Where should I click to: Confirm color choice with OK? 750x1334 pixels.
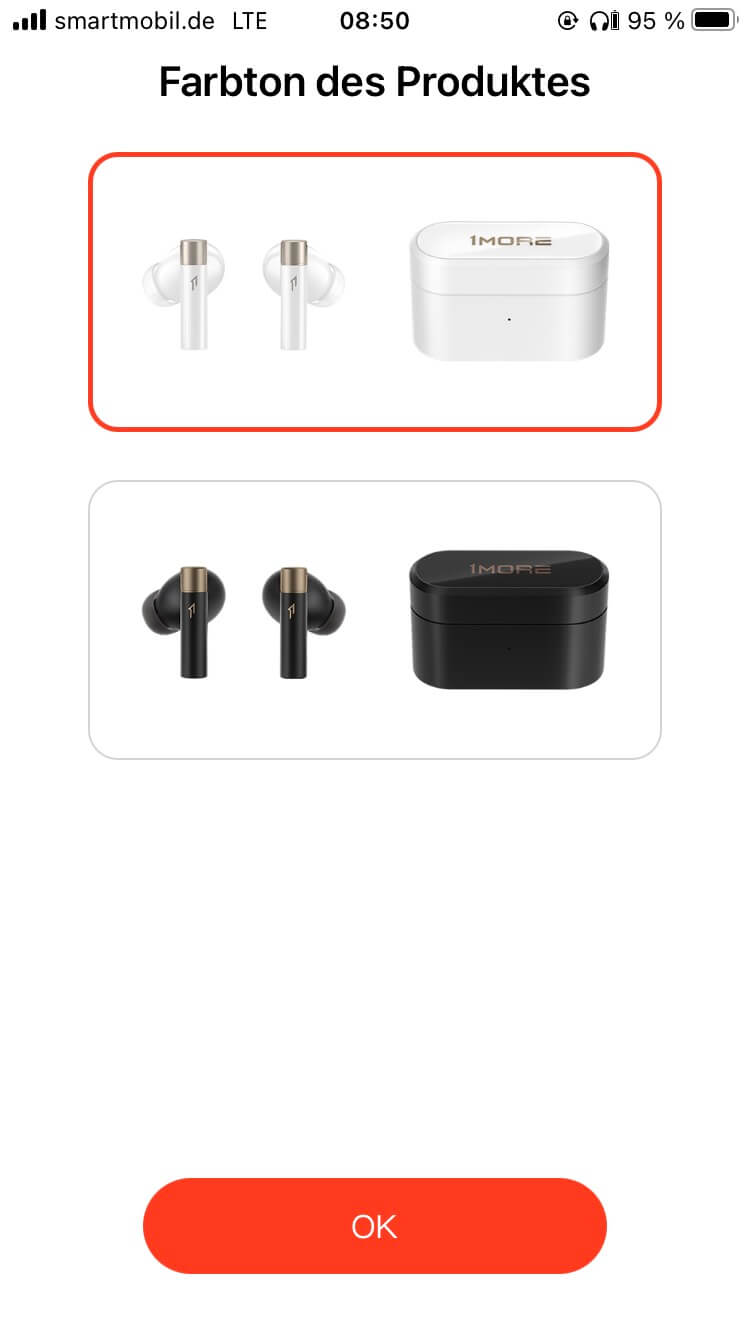375,1226
